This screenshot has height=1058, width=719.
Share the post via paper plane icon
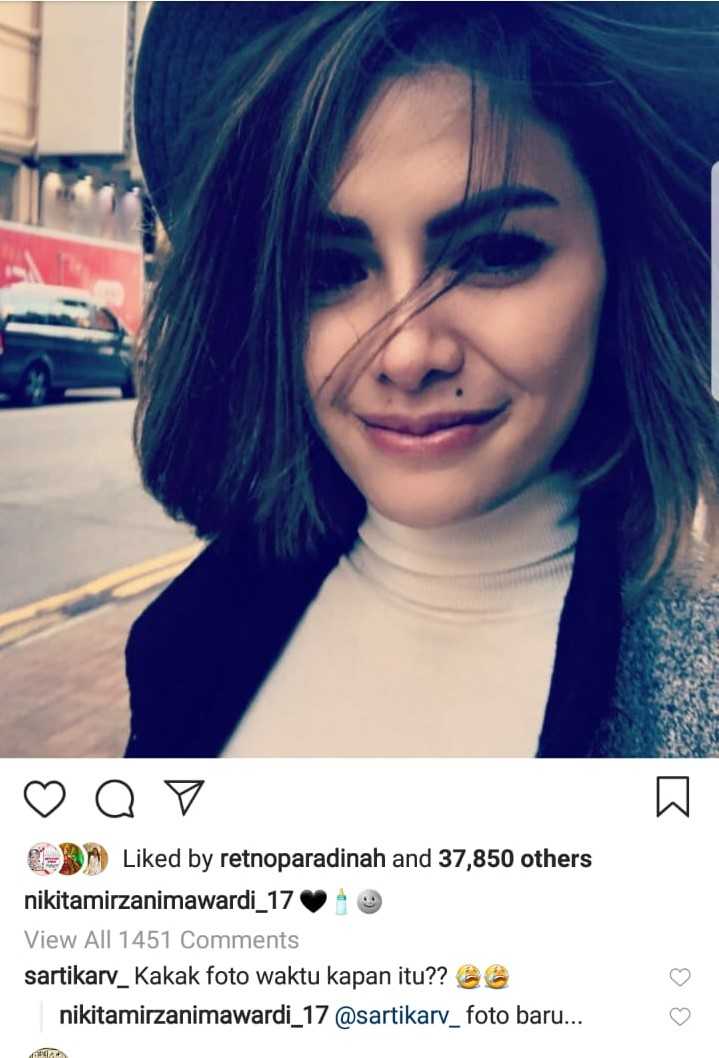(183, 797)
